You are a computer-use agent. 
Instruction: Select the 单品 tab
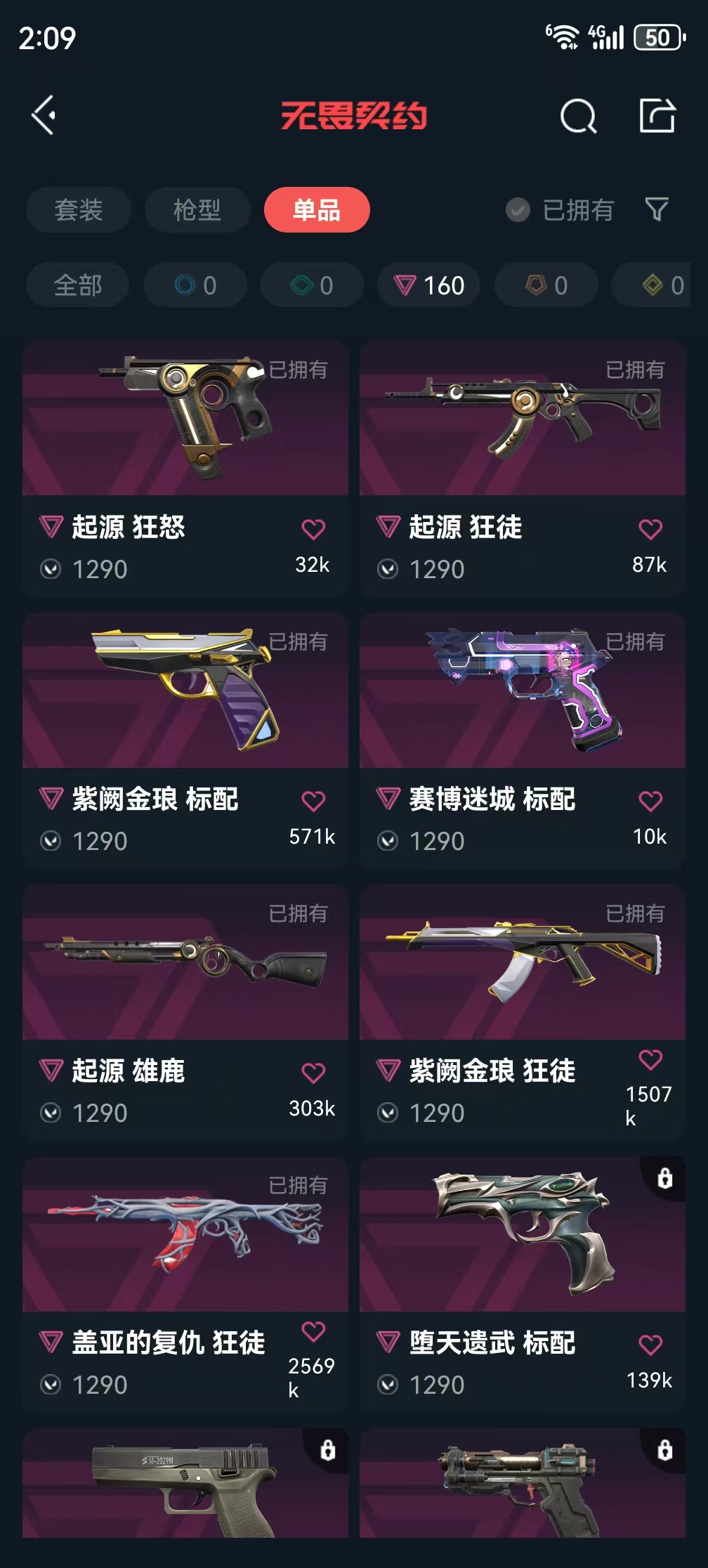pos(317,210)
